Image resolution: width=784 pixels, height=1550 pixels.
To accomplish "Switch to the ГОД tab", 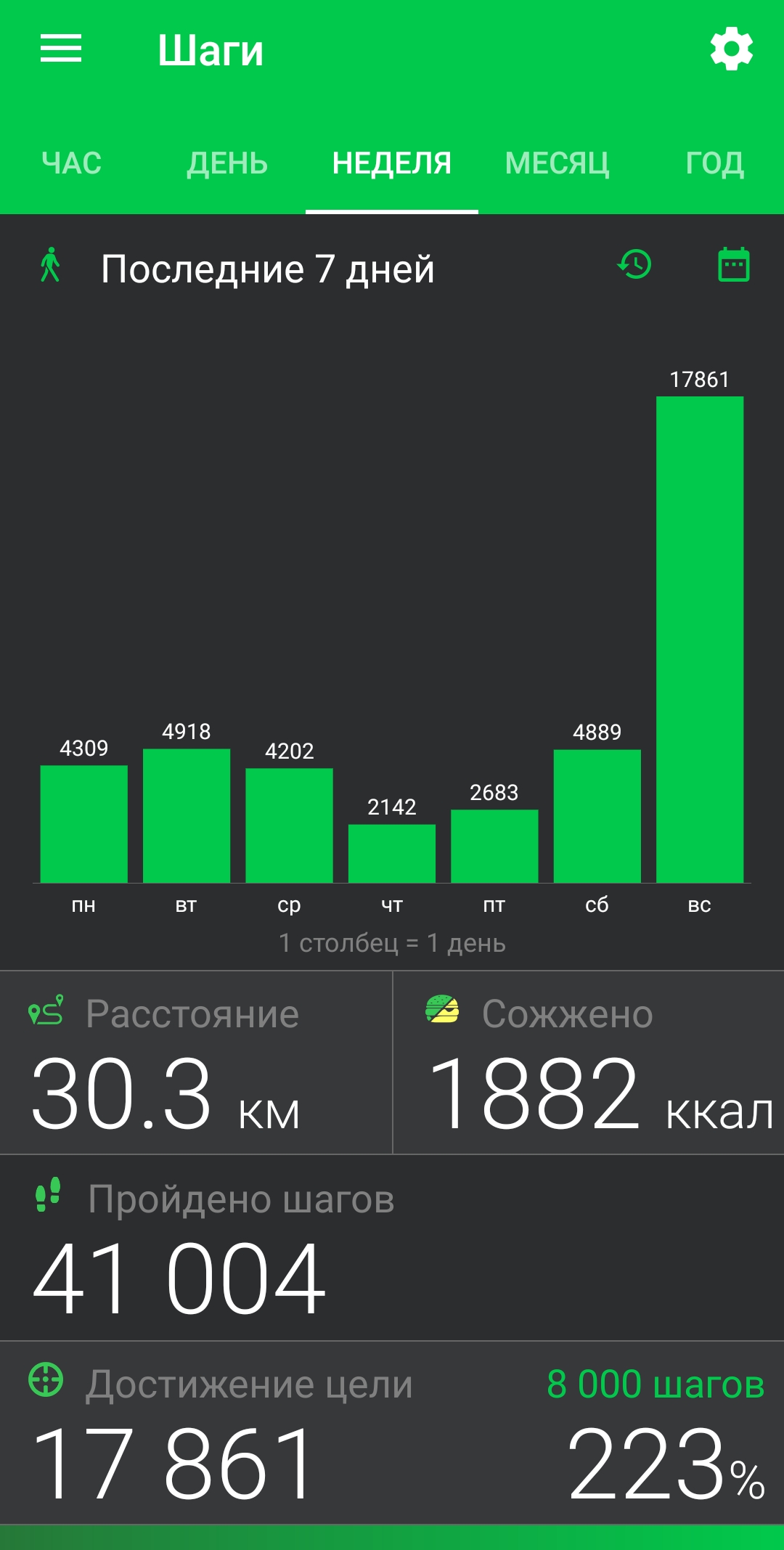I will pos(715,163).
